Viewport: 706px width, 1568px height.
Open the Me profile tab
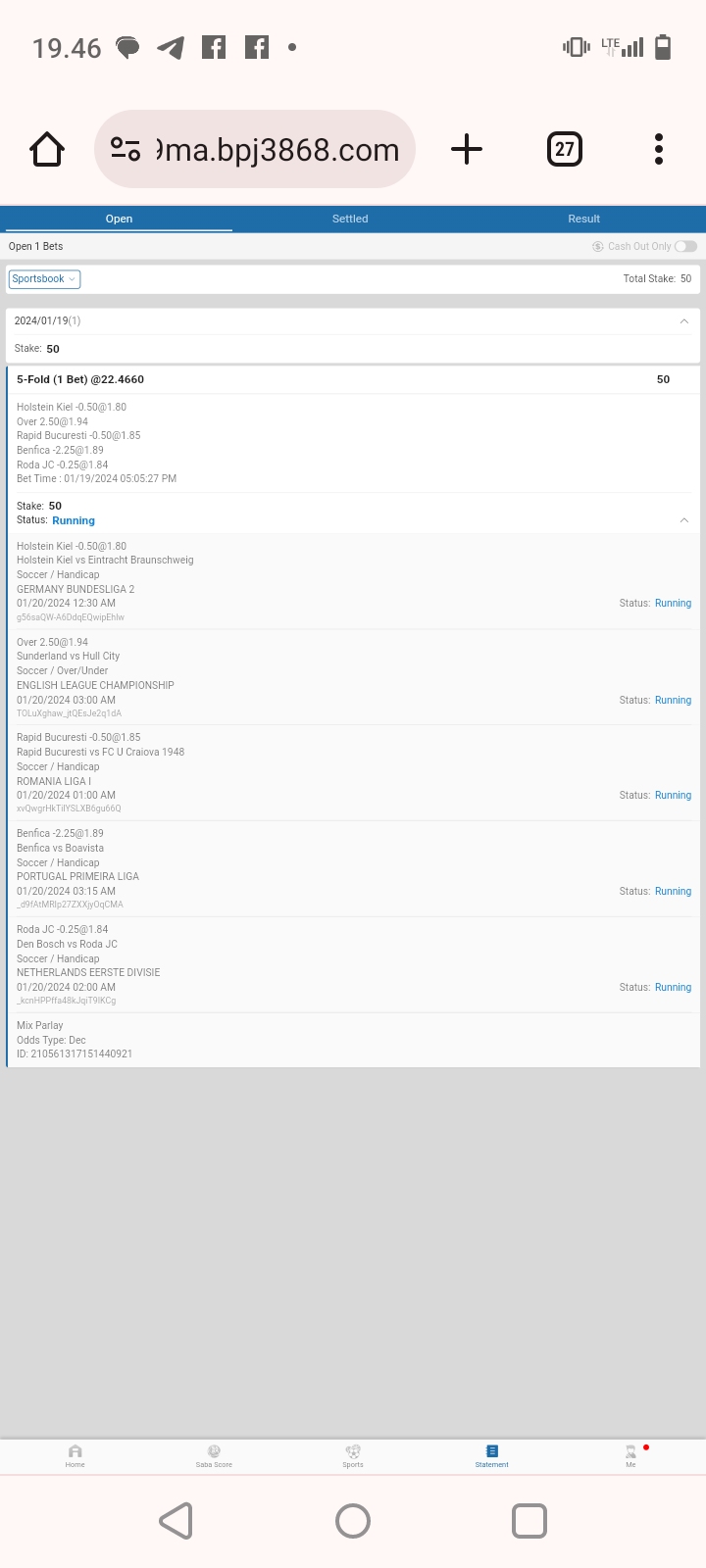pyautogui.click(x=630, y=1455)
